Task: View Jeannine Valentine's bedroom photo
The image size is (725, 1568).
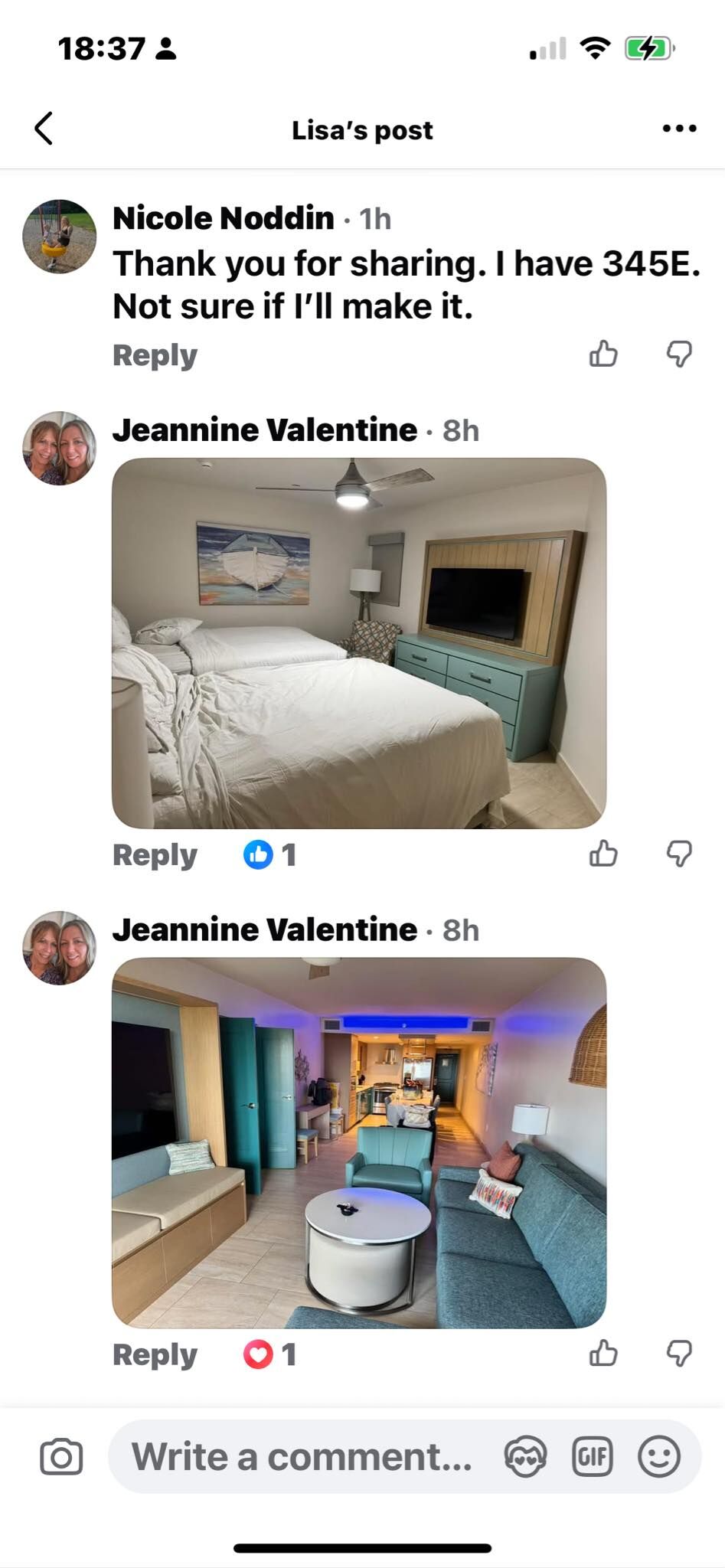Action: click(359, 643)
